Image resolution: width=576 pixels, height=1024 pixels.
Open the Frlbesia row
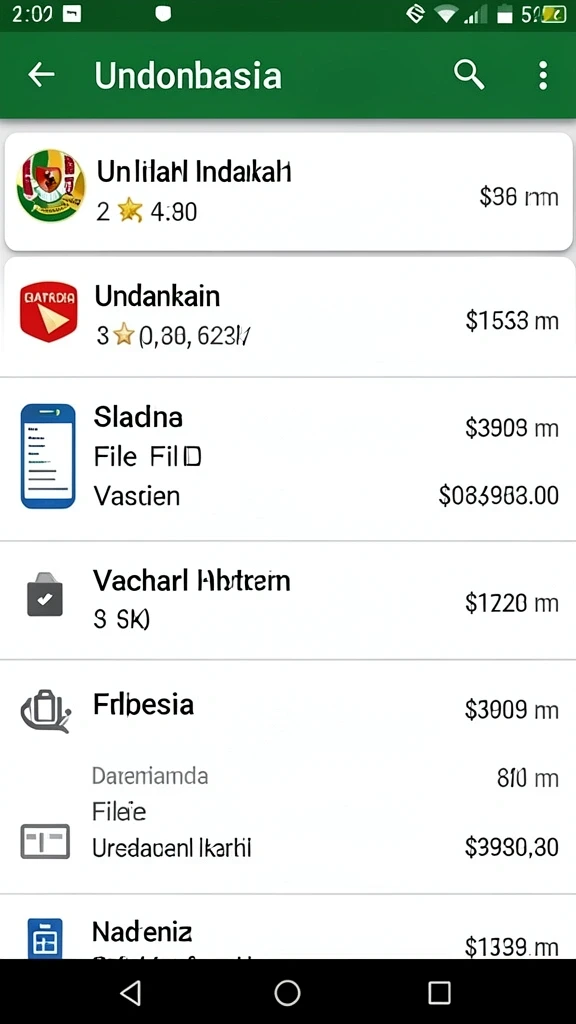point(288,709)
